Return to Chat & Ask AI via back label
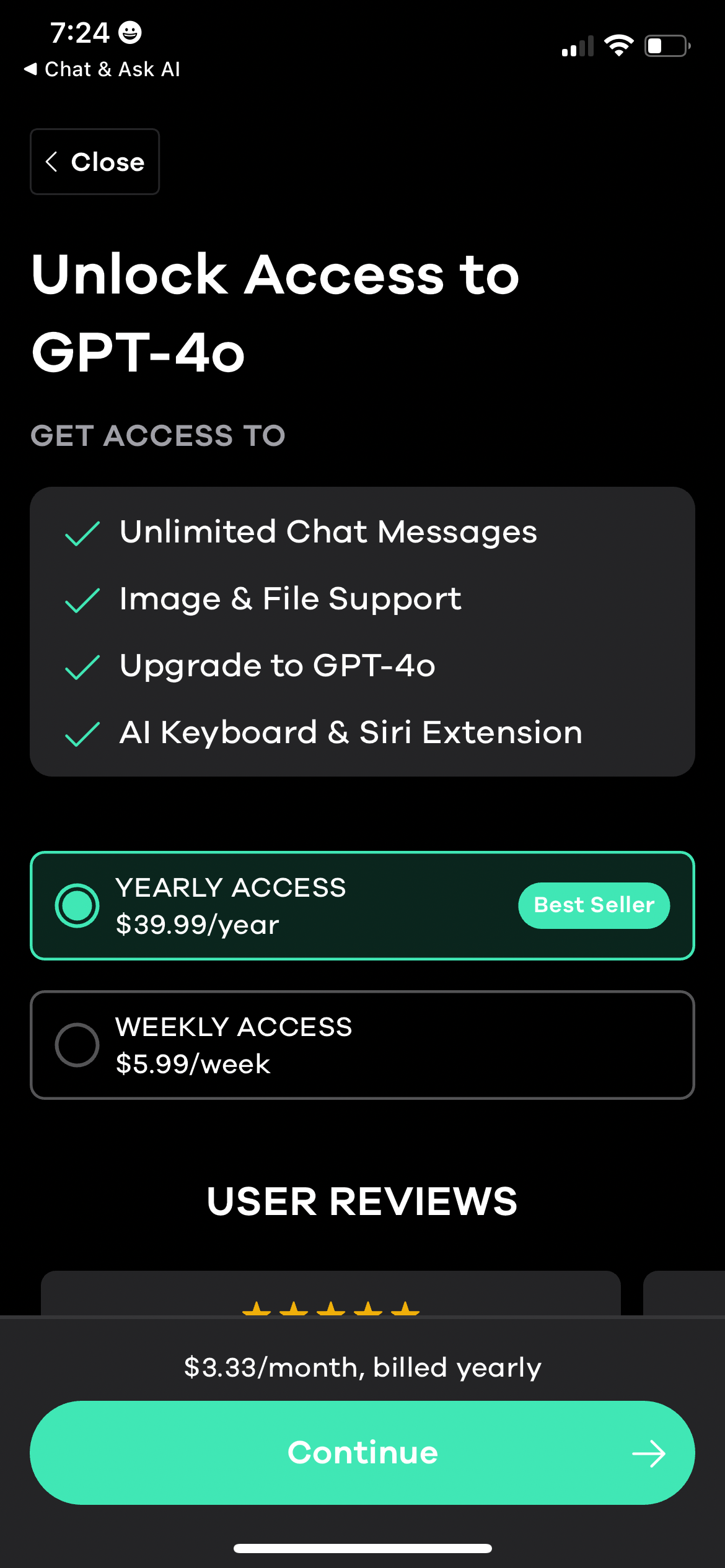Screen dimensions: 725x1568 (x=102, y=68)
